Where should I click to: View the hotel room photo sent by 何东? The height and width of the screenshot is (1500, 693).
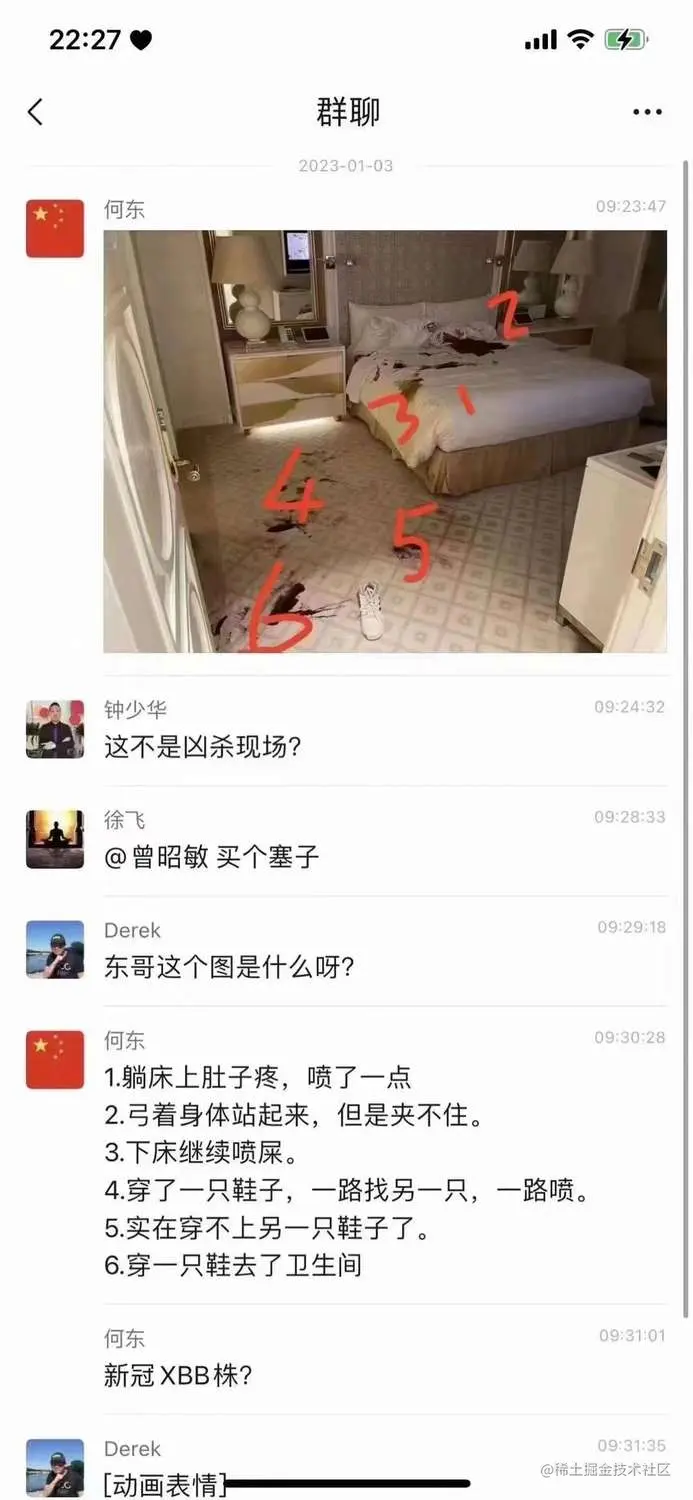tap(385, 441)
